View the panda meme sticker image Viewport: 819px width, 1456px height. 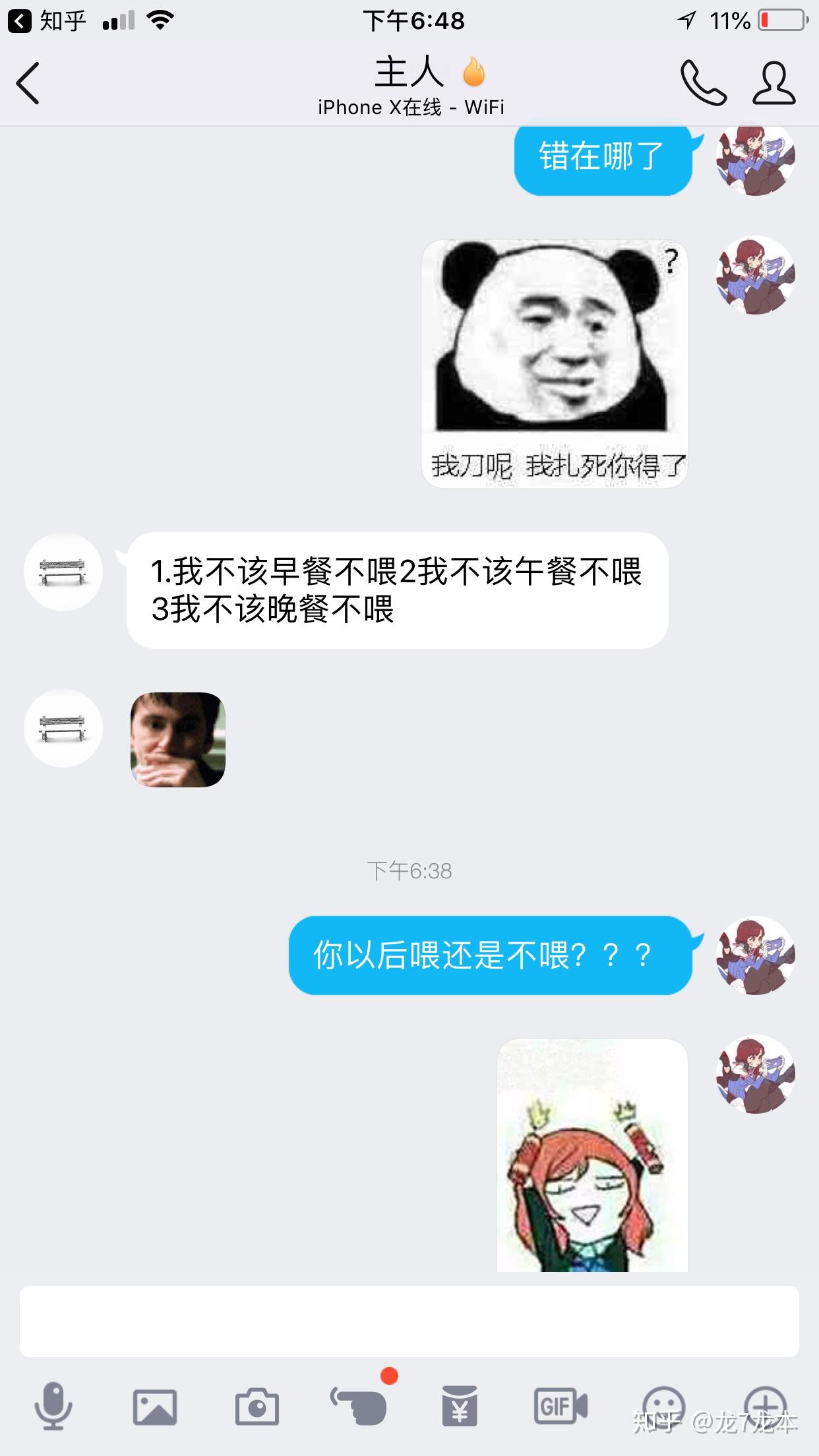(x=554, y=364)
